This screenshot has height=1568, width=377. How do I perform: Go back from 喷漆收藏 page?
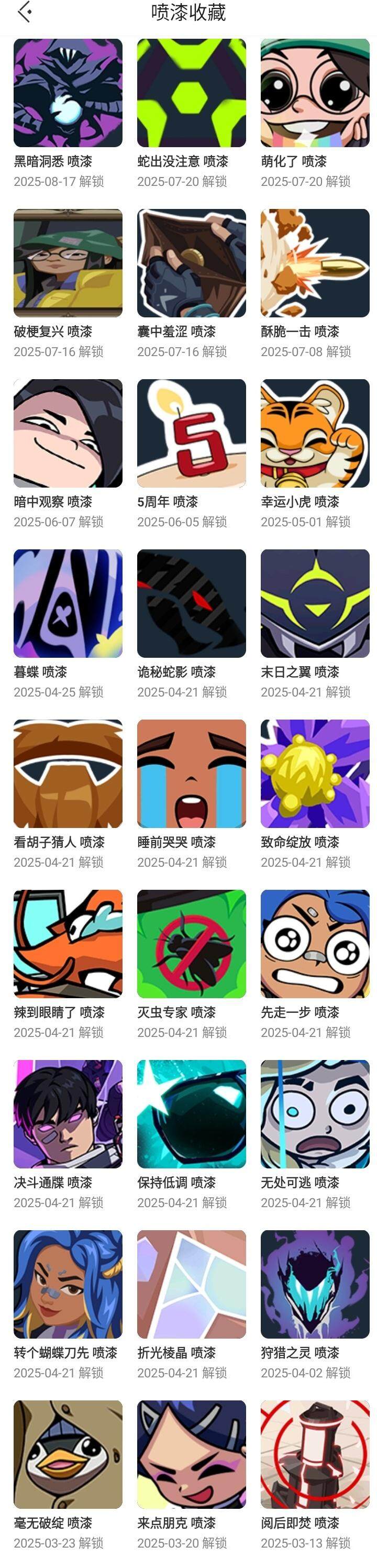click(x=25, y=12)
